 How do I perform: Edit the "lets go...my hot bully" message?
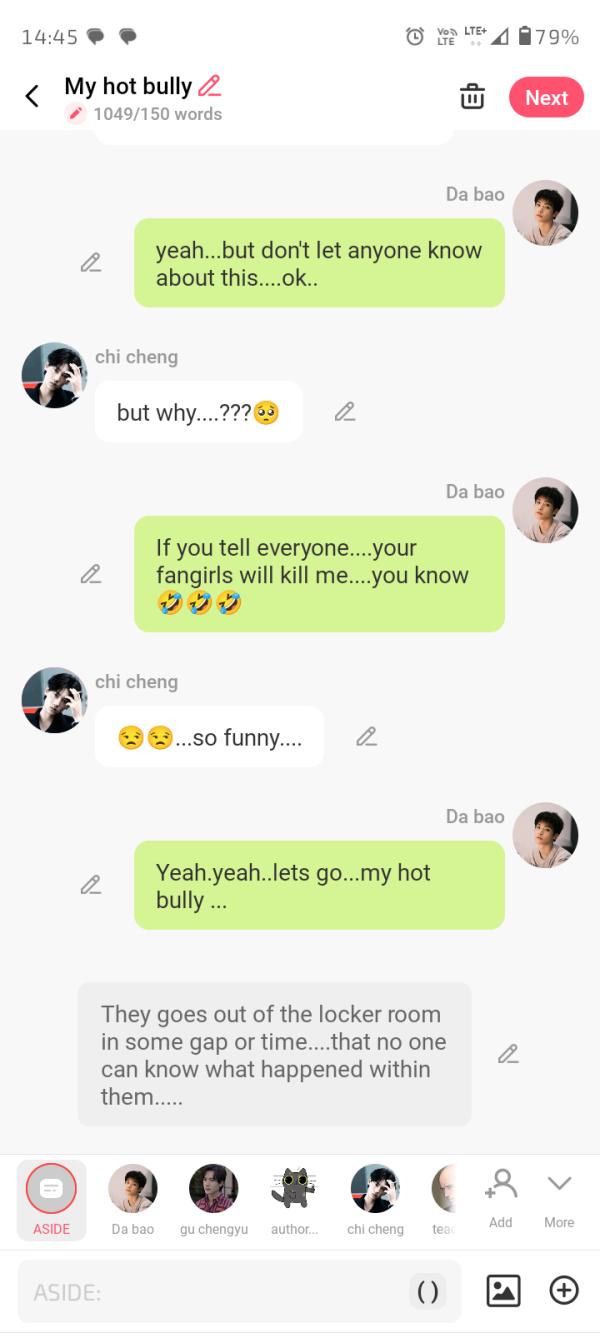click(91, 885)
